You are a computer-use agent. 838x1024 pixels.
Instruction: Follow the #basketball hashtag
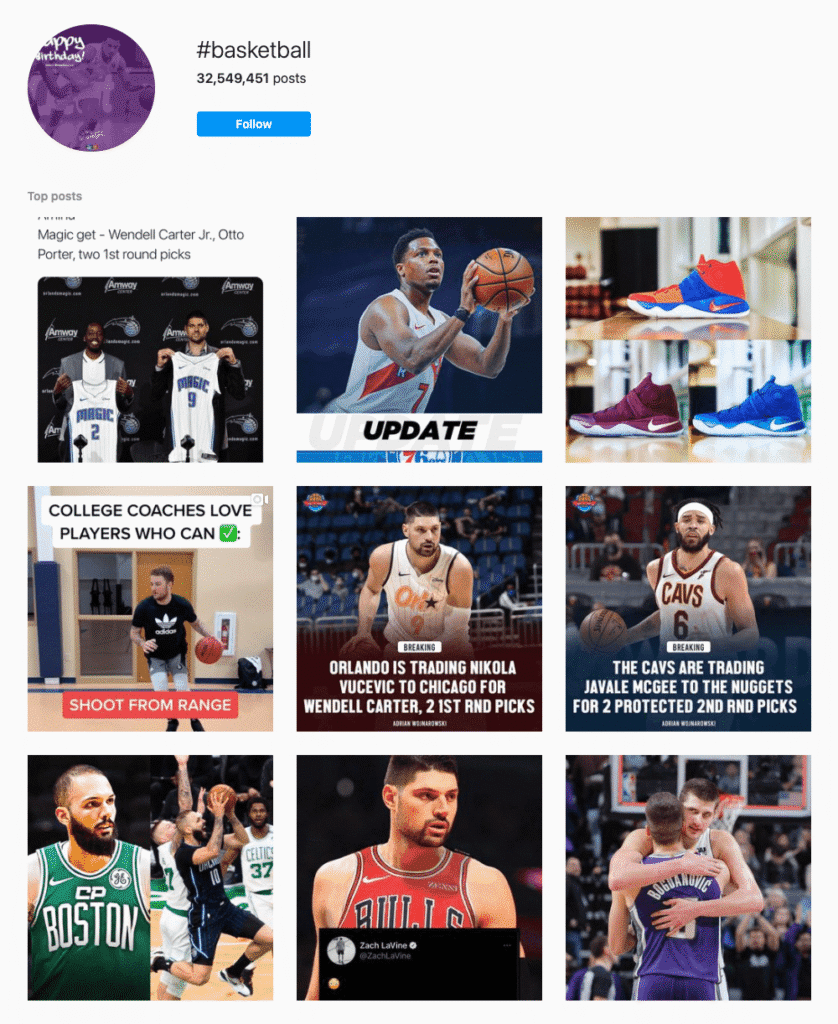253,124
